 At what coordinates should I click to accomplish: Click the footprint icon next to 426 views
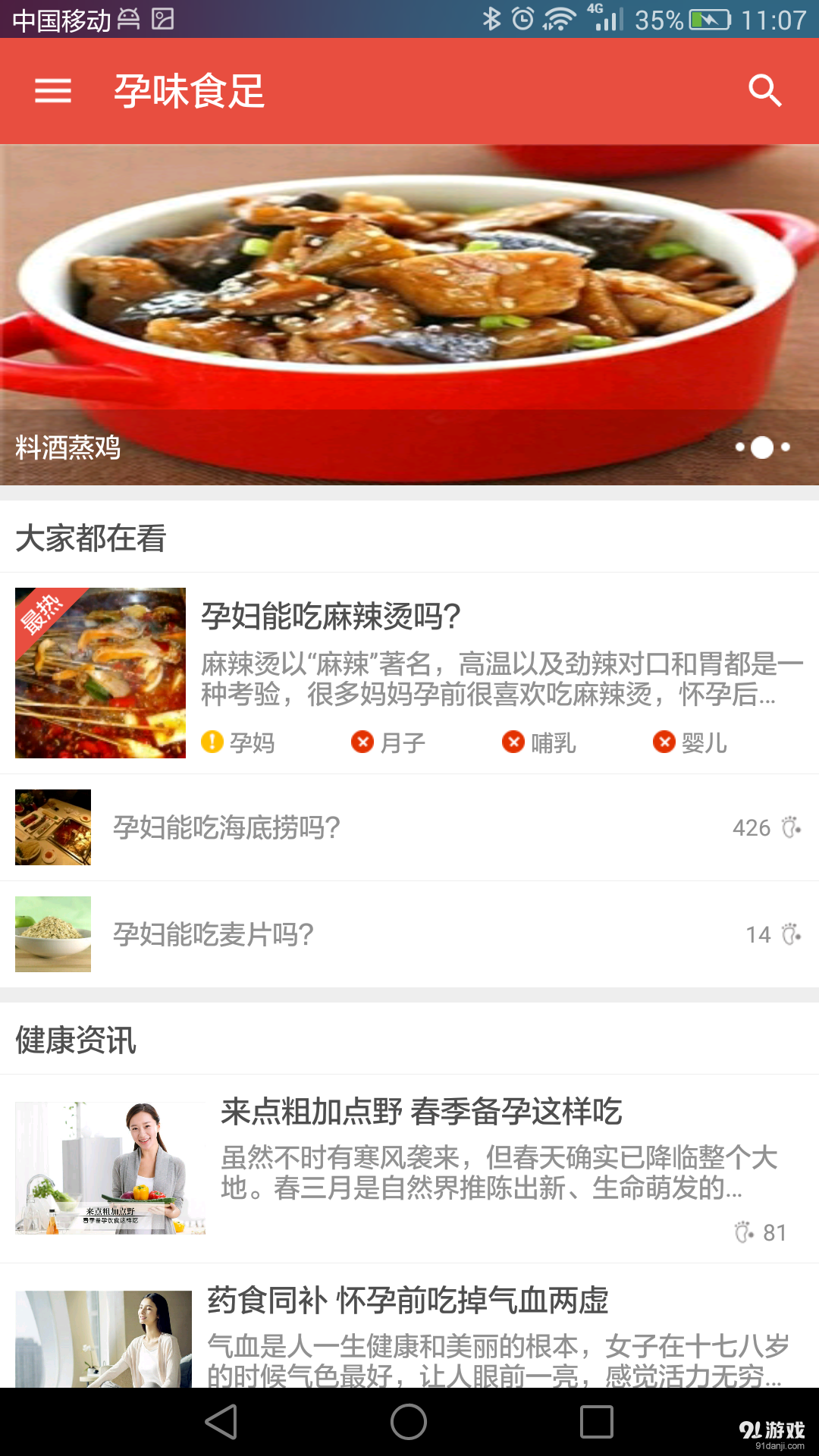click(x=791, y=827)
